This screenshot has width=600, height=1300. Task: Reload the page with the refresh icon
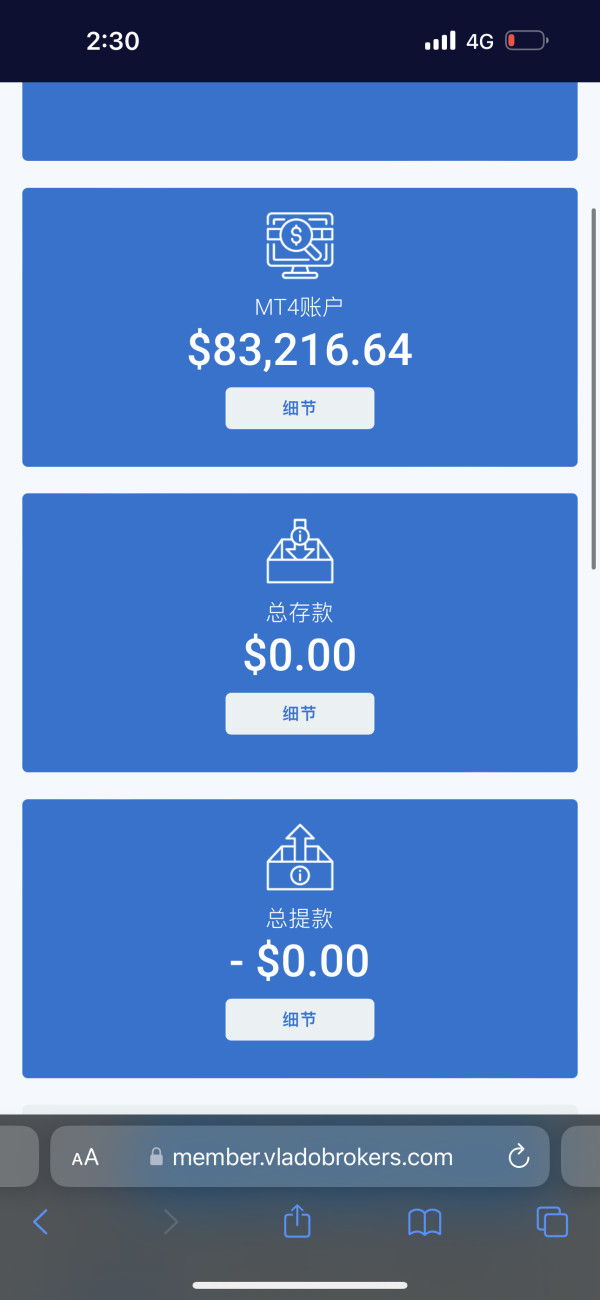point(518,1157)
